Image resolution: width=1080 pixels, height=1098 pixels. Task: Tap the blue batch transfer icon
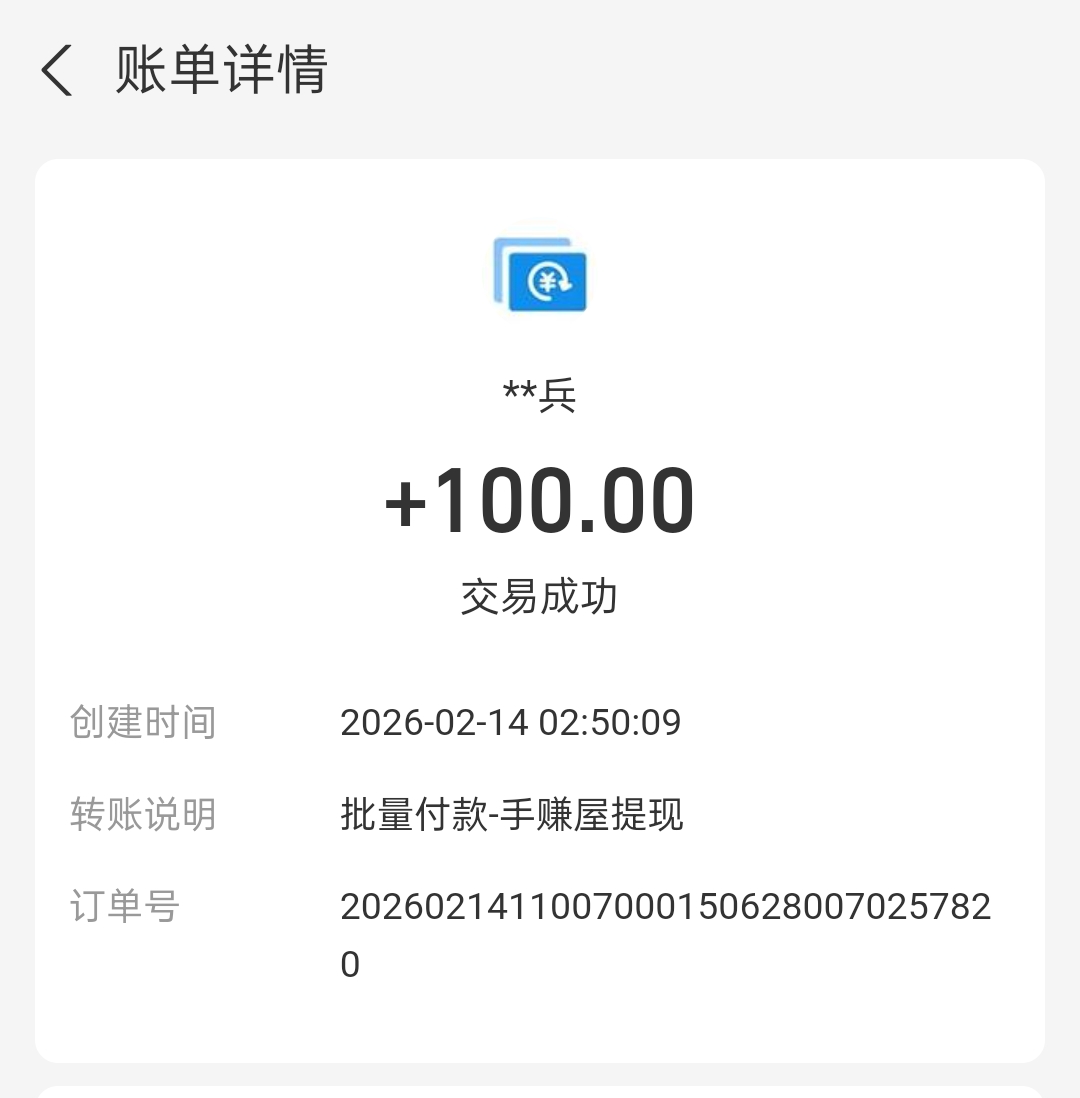(x=543, y=277)
